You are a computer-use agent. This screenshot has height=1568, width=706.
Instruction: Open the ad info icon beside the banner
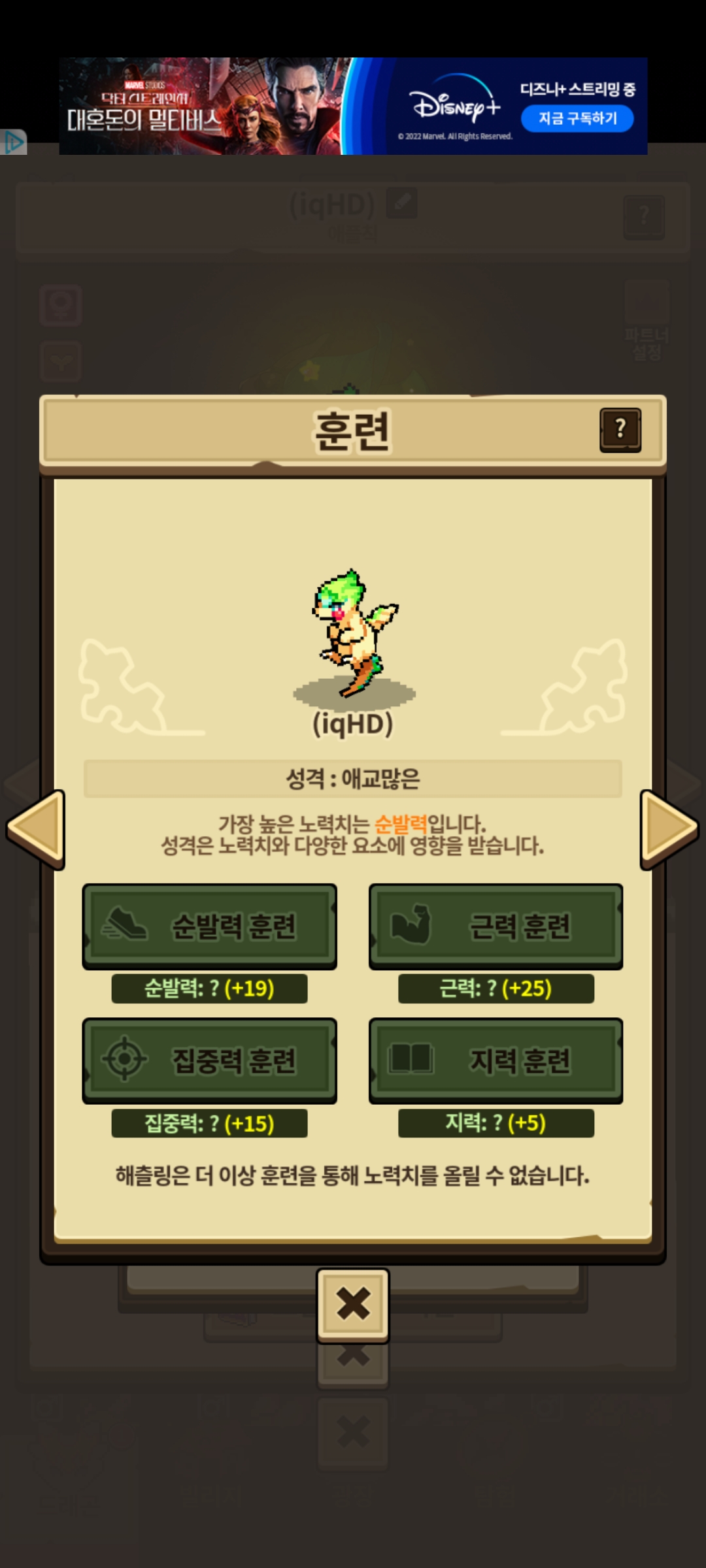point(13,142)
